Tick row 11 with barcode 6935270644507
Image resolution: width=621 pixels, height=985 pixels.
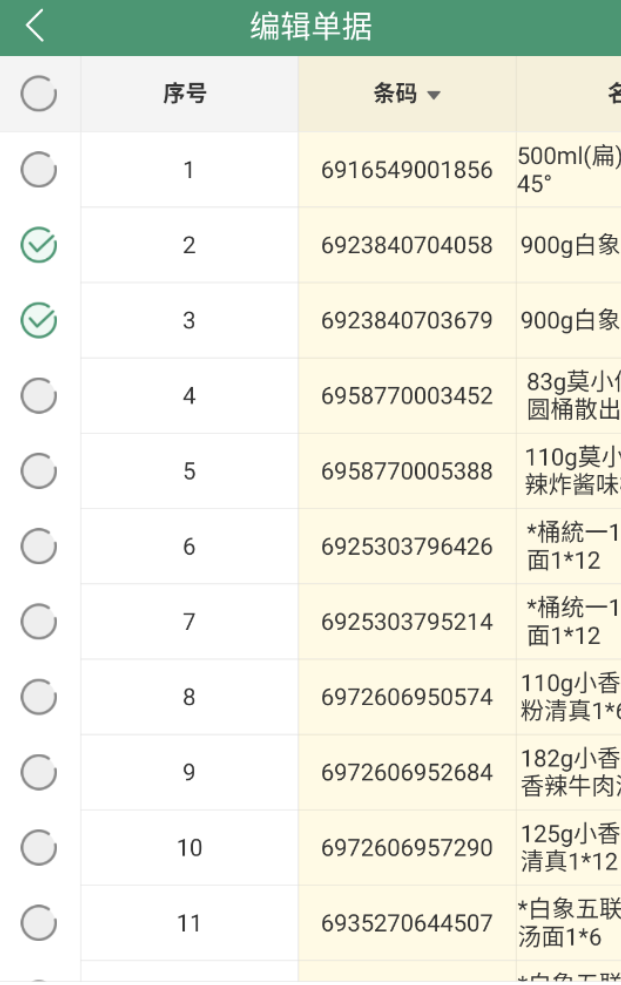tap(39, 923)
